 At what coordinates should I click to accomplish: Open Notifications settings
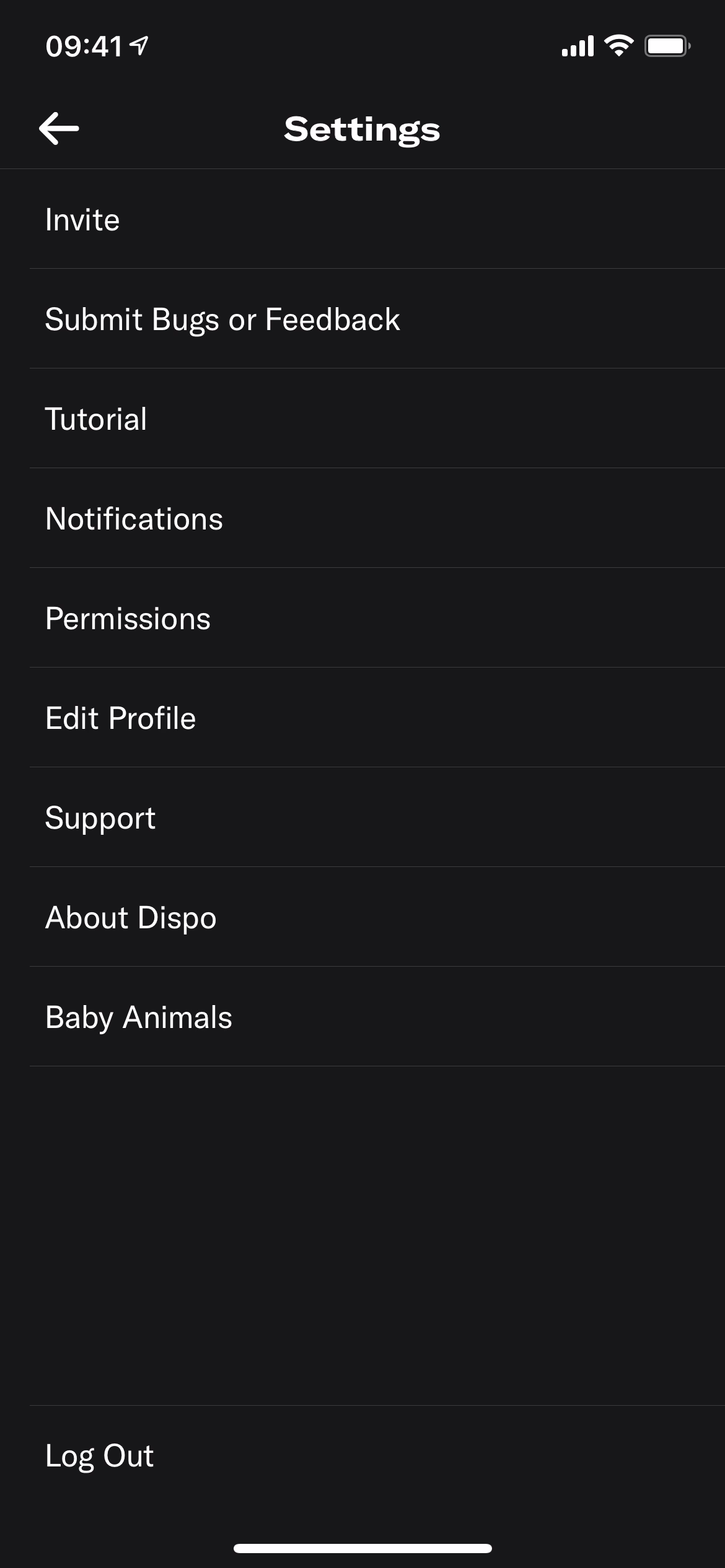[134, 519]
